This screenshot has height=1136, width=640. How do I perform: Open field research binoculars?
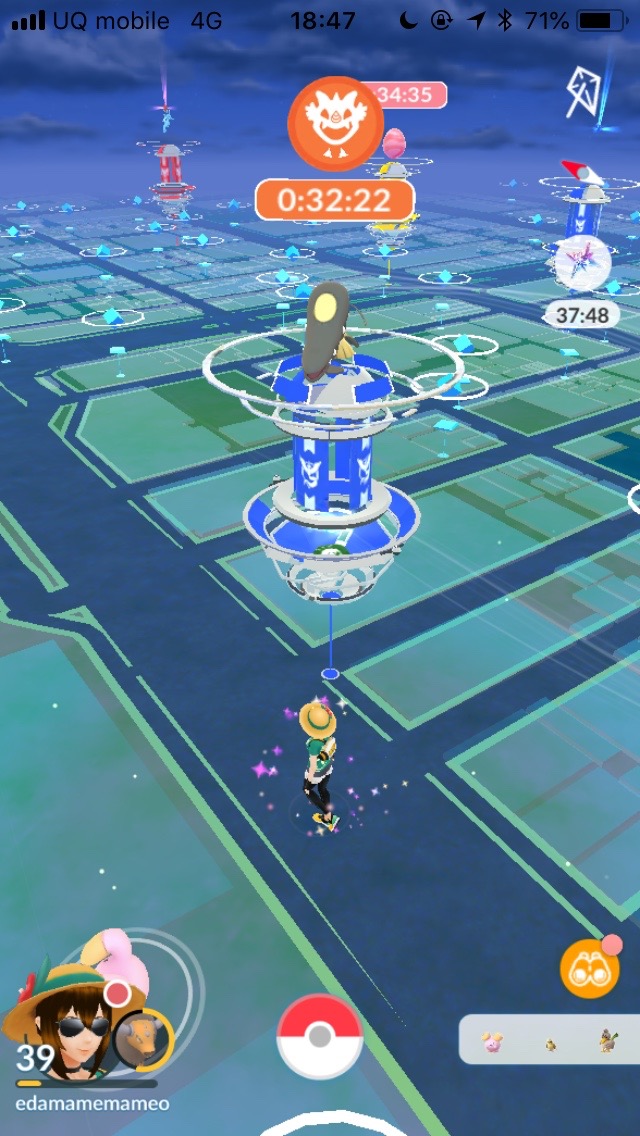590,968
